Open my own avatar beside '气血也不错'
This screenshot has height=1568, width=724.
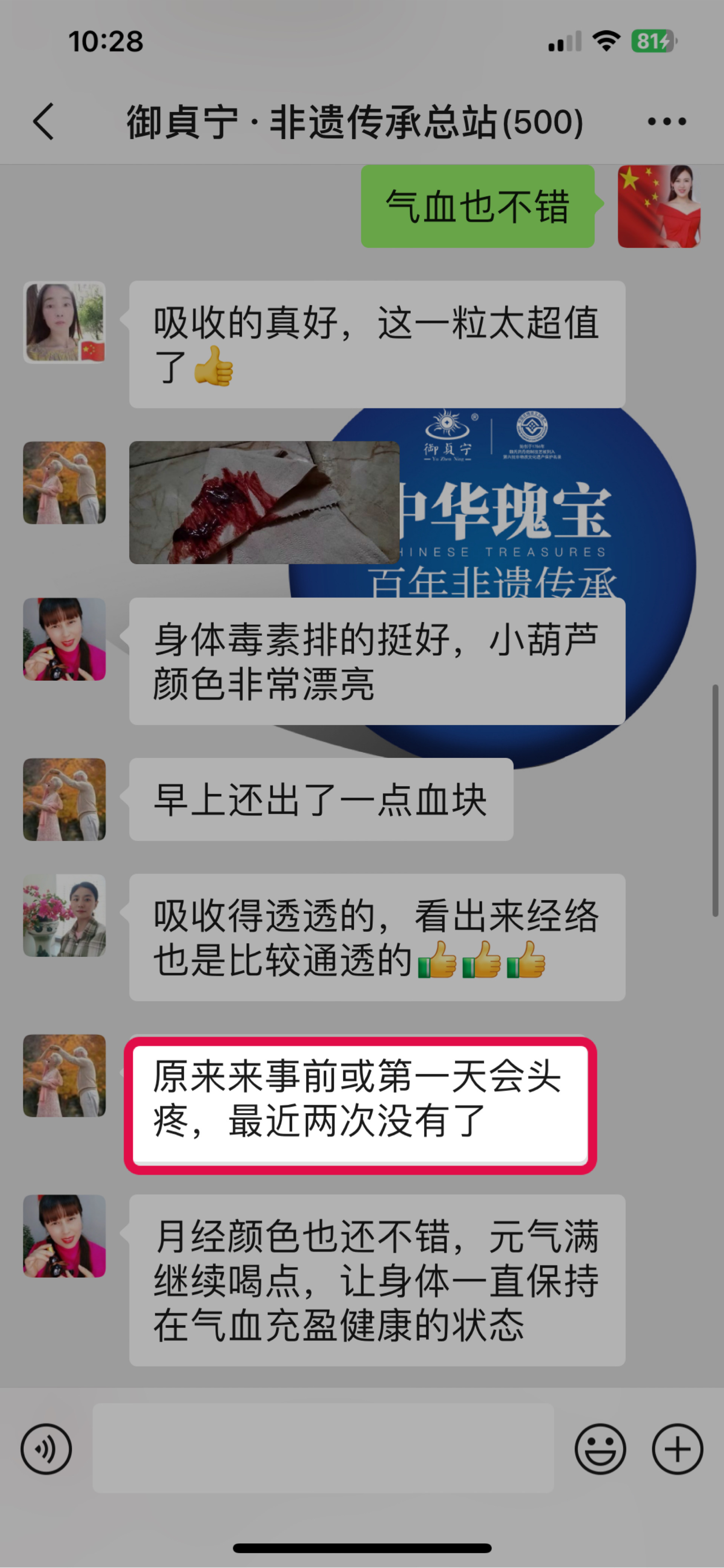point(659,206)
